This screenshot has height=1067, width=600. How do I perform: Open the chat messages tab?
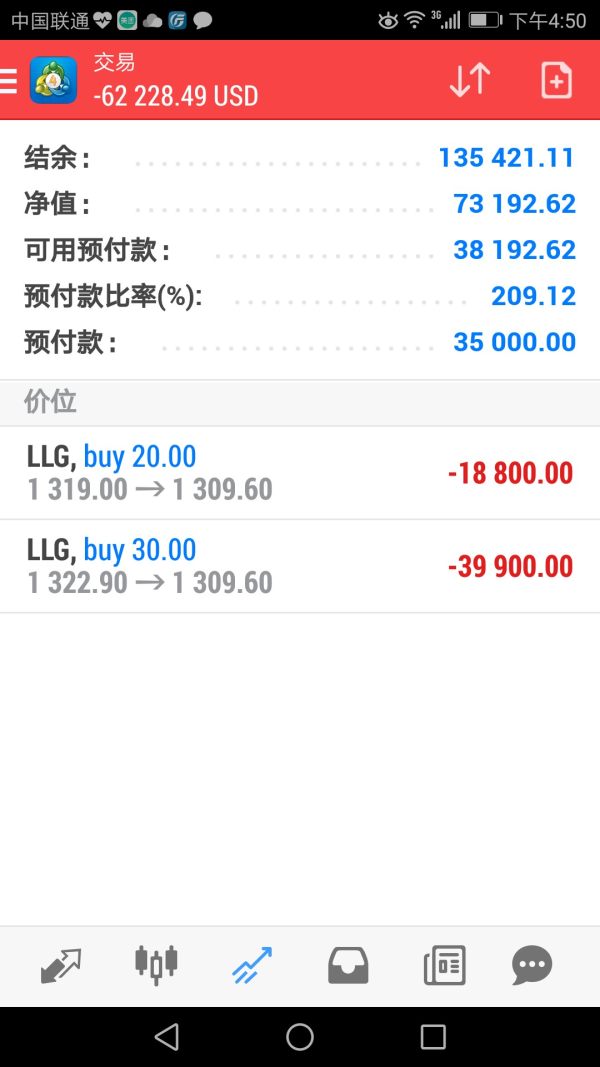[x=531, y=966]
